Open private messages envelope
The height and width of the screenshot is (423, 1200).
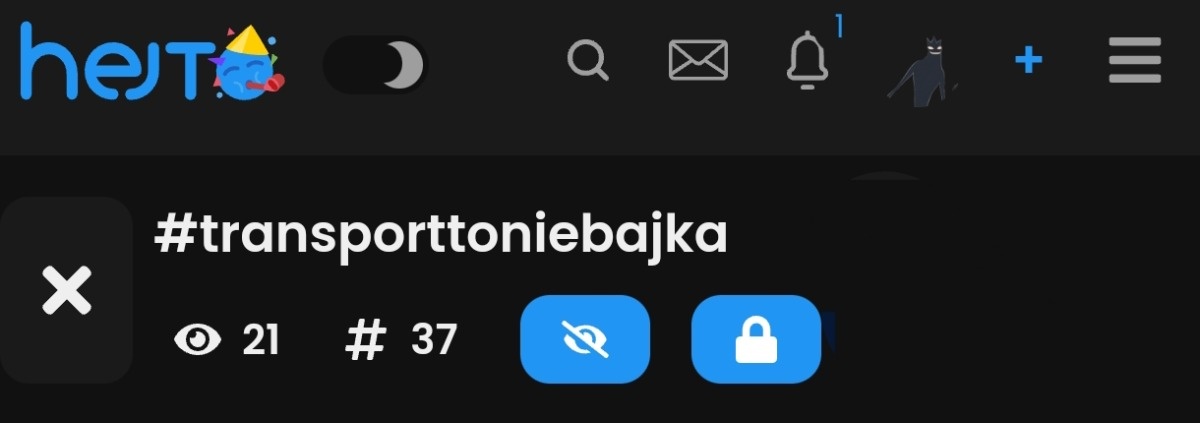click(698, 61)
